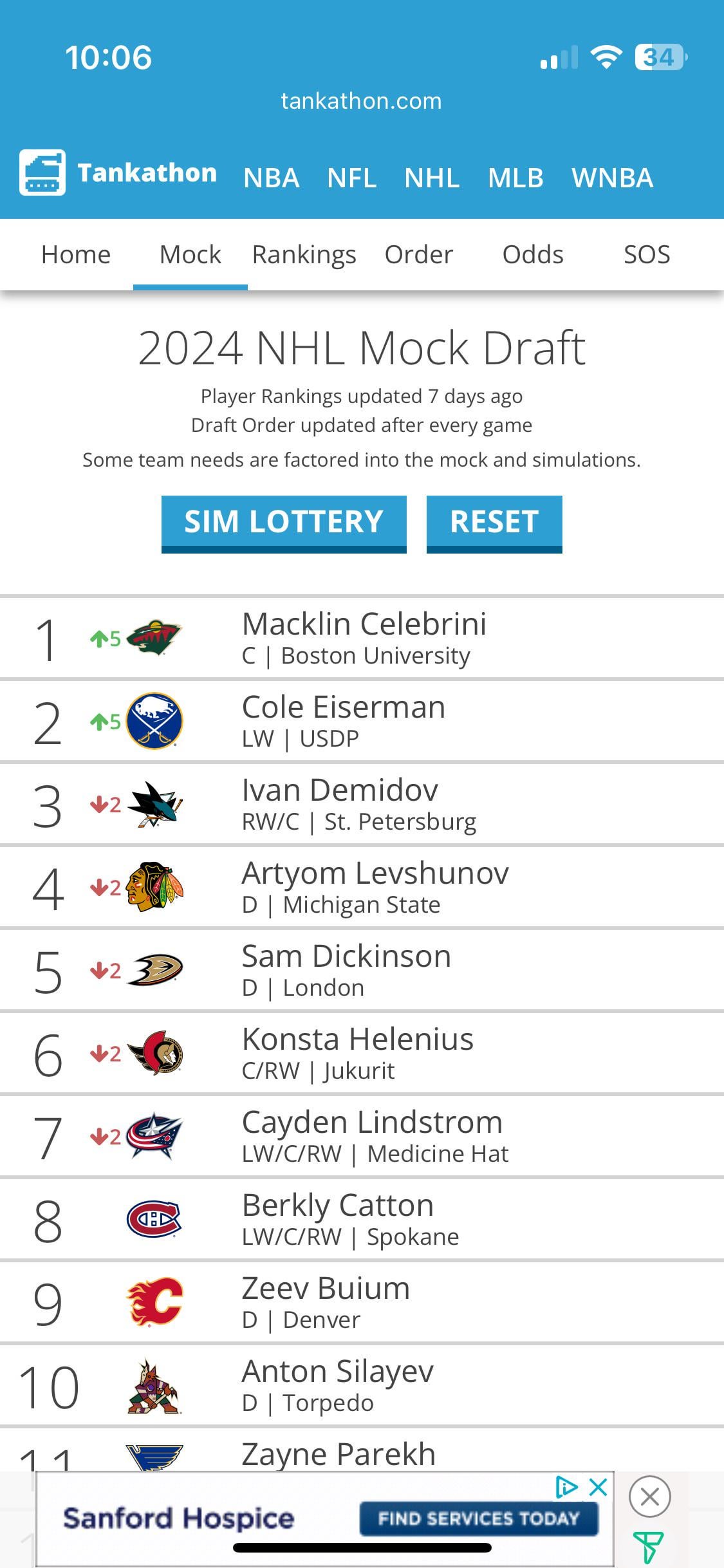Screen dimensions: 724x1568
Task: Go to the WNBA section
Action: point(612,178)
